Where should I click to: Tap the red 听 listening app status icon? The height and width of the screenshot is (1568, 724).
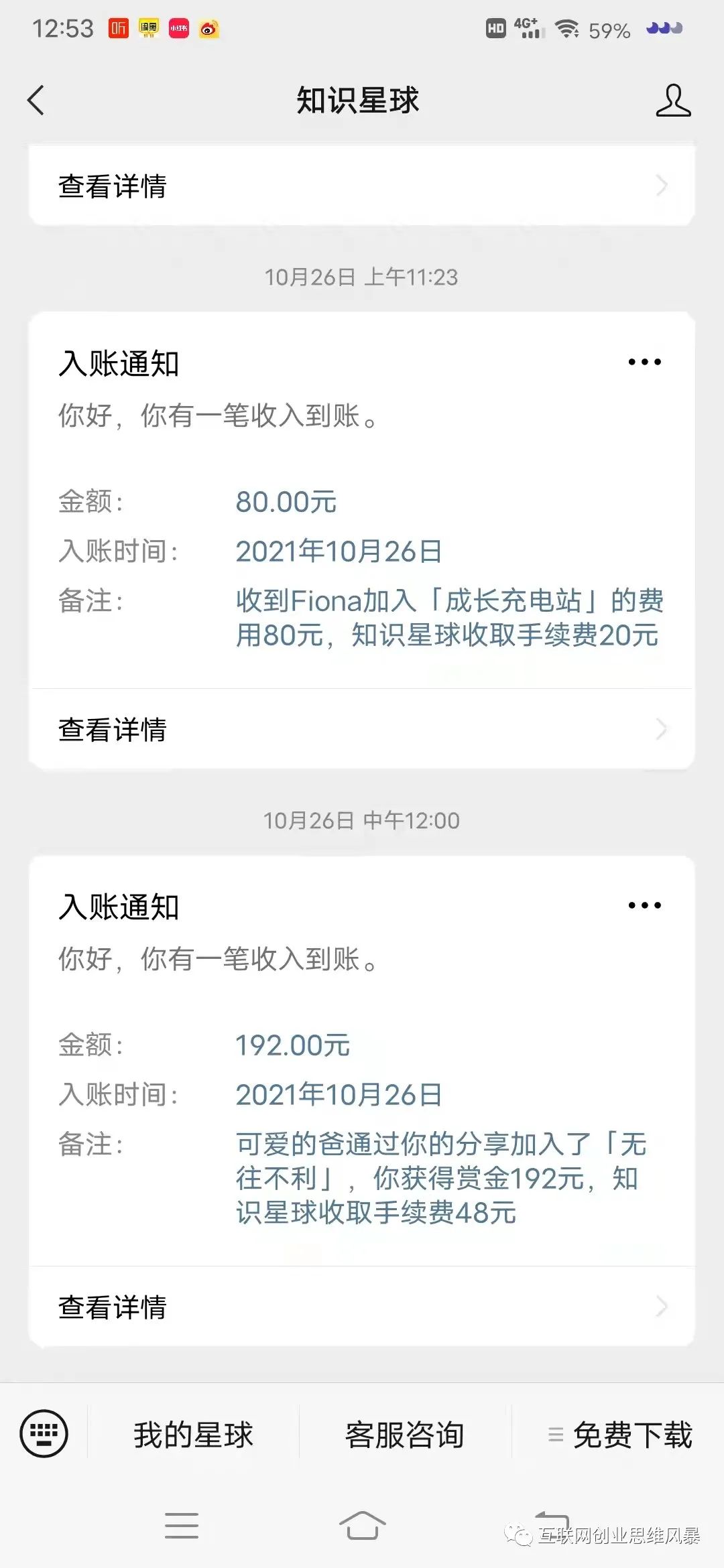coord(119,29)
